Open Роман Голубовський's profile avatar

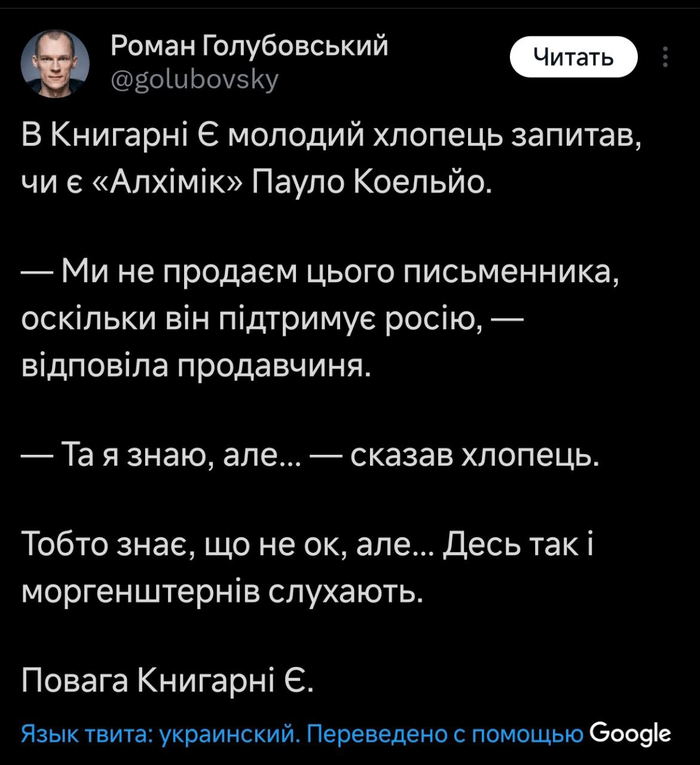pos(56,62)
